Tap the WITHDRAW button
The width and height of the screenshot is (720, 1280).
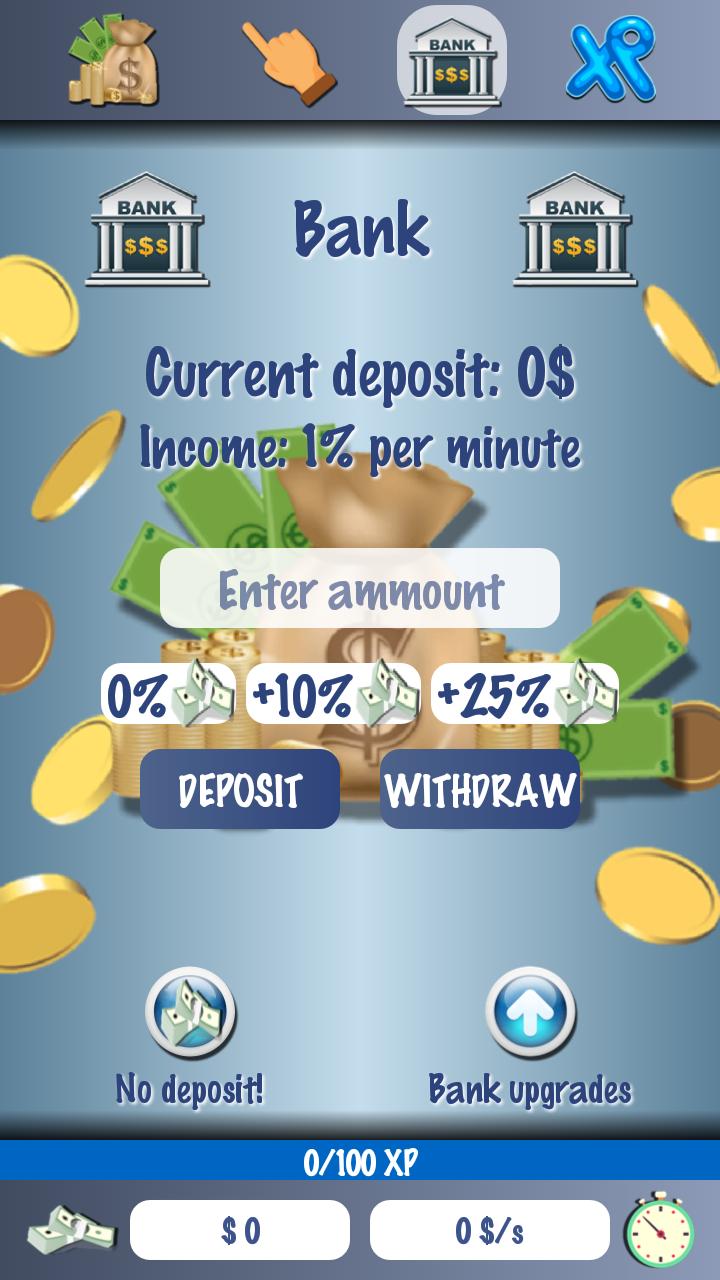tap(480, 789)
